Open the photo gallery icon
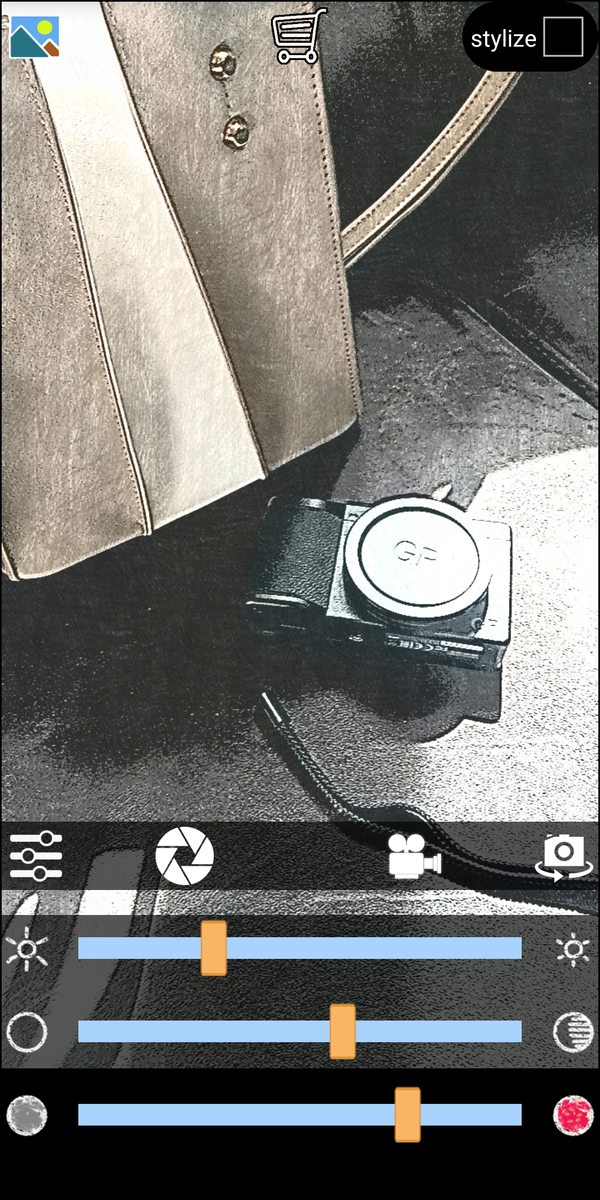The width and height of the screenshot is (600, 1200). point(34,36)
